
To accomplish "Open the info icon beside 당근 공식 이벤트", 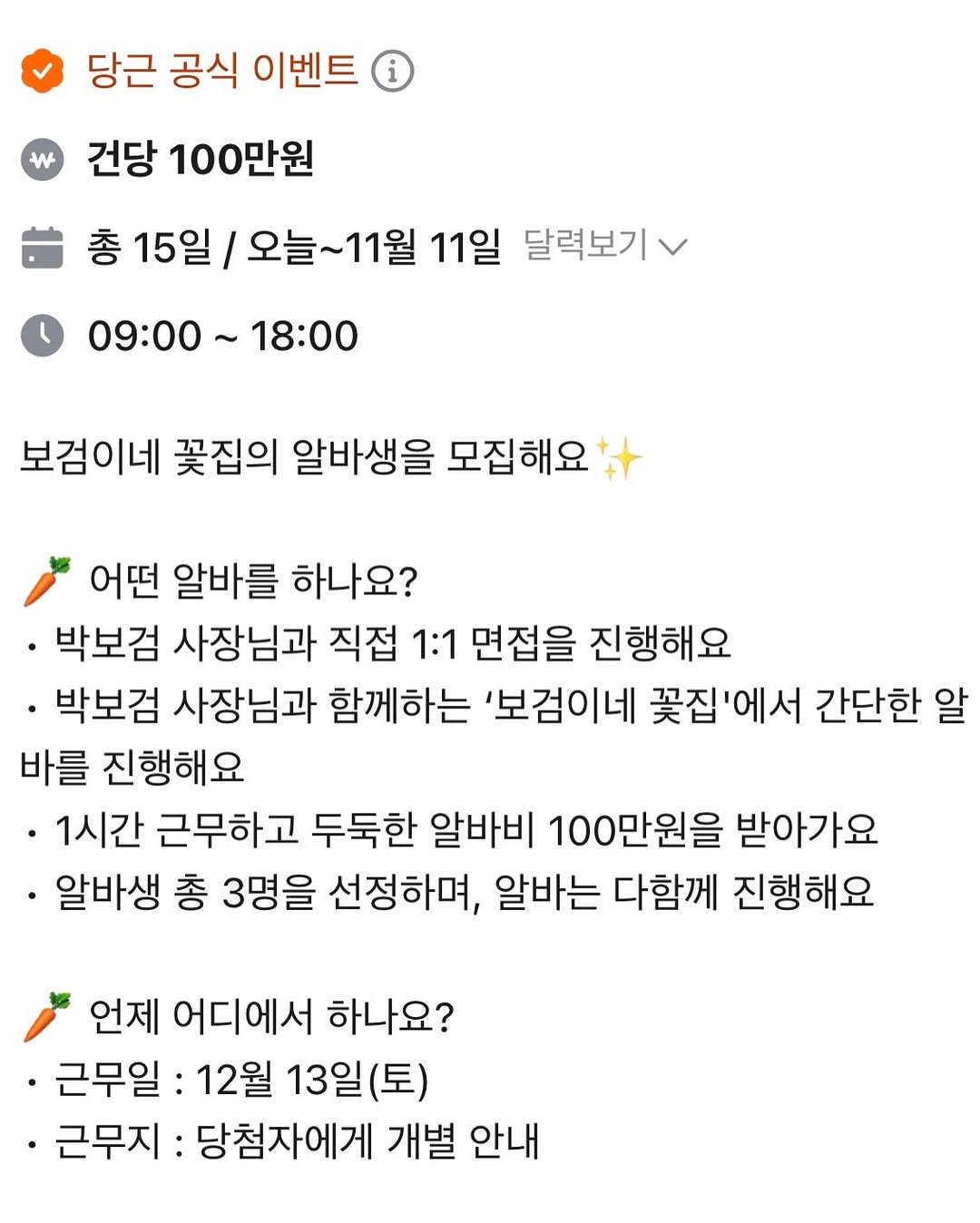I will point(392,71).
